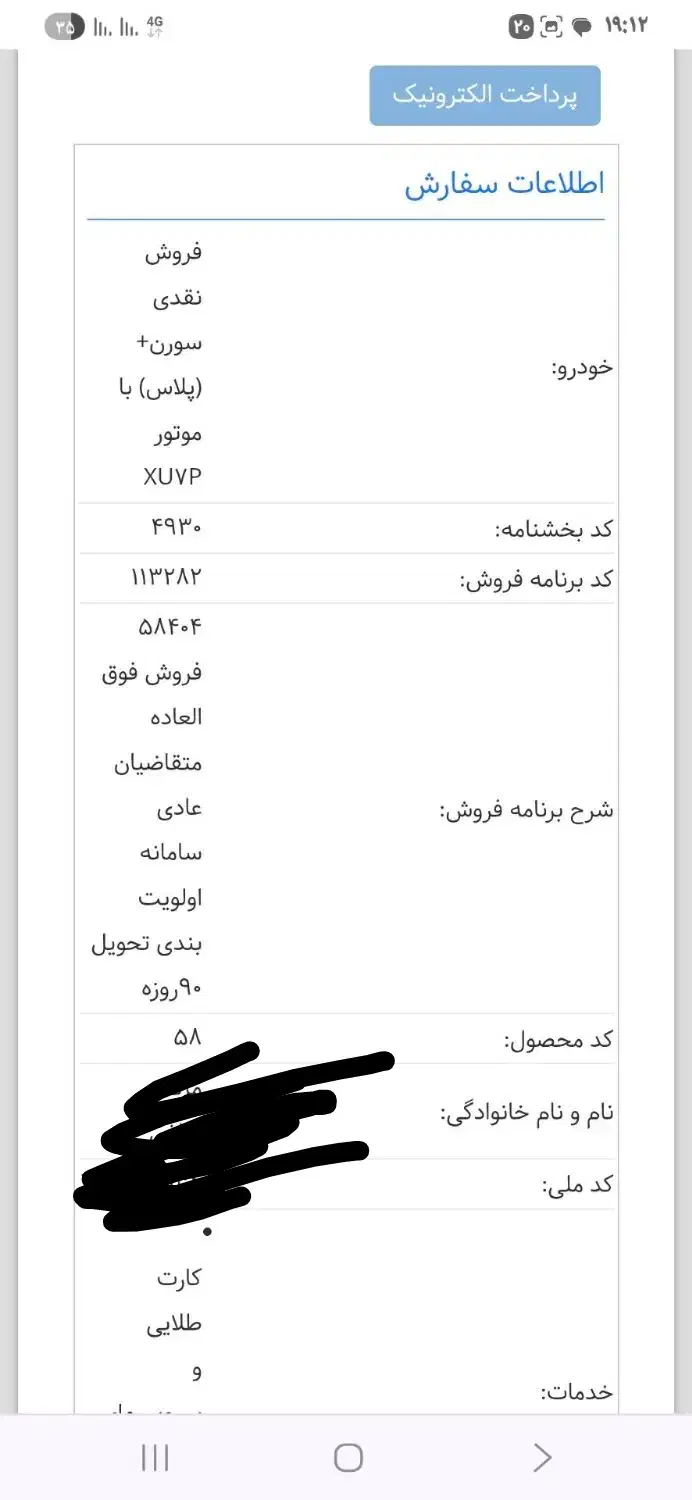Tap the پرداخت الکترونیک payment button
692x1500 pixels.
click(x=485, y=96)
